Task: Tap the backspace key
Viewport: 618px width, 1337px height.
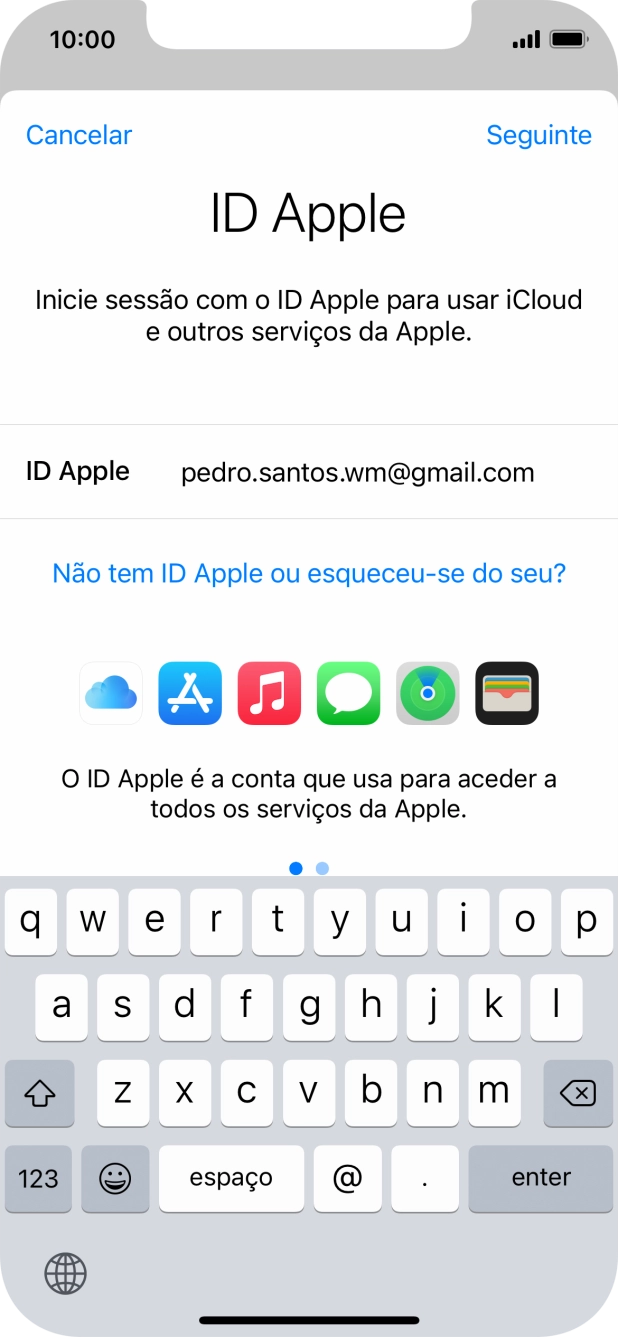Action: tap(577, 1093)
